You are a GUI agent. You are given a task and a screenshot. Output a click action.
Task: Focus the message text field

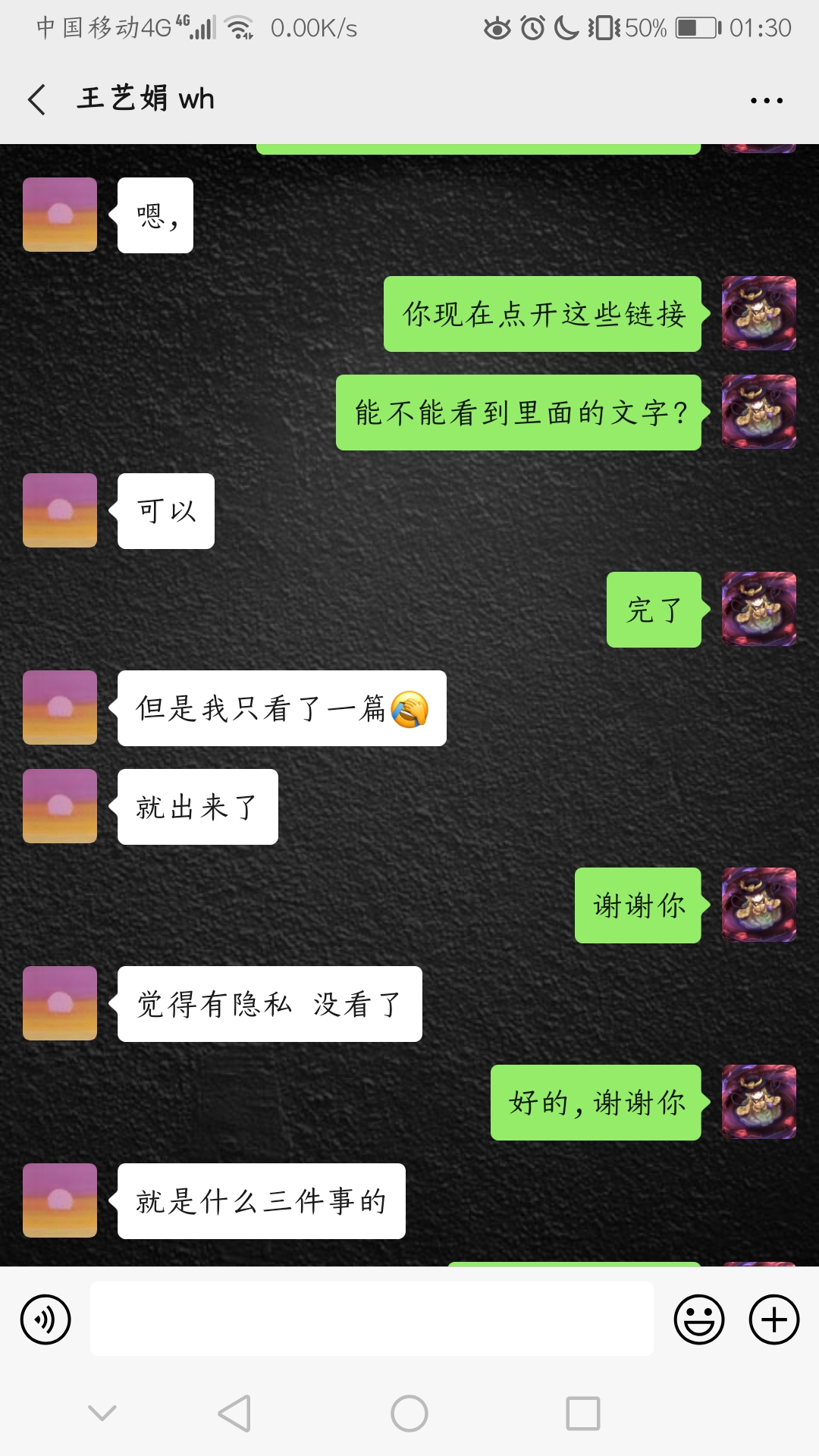click(x=372, y=1319)
